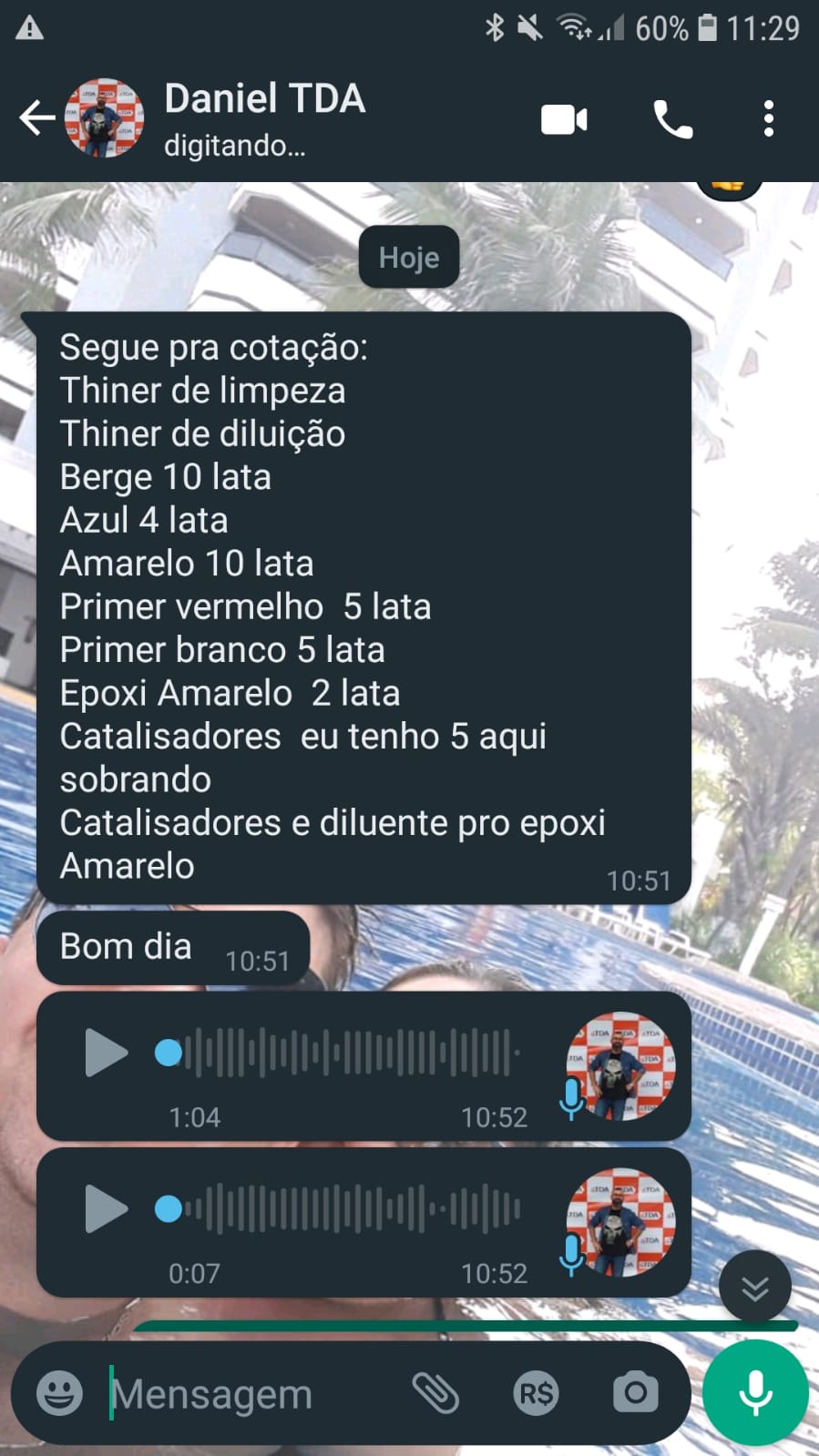Go back to the chat list

pyautogui.click(x=36, y=118)
